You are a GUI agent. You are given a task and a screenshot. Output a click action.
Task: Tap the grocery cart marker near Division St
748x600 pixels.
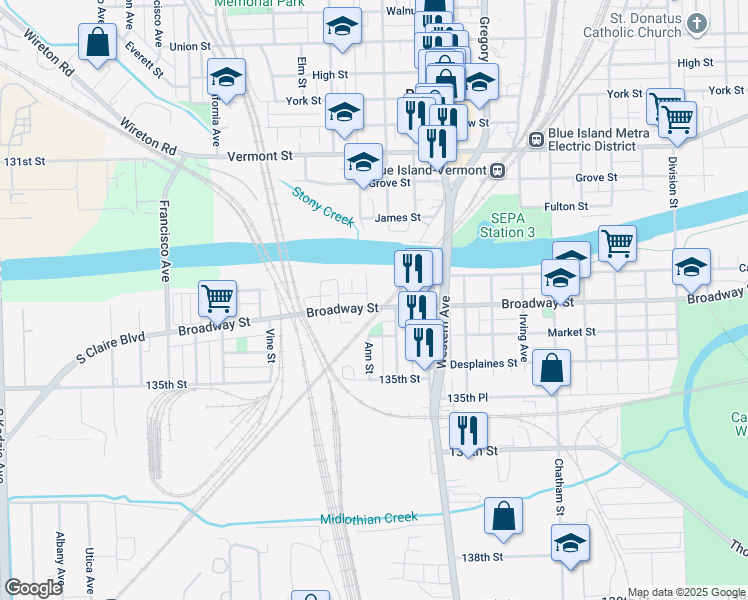[x=677, y=121]
